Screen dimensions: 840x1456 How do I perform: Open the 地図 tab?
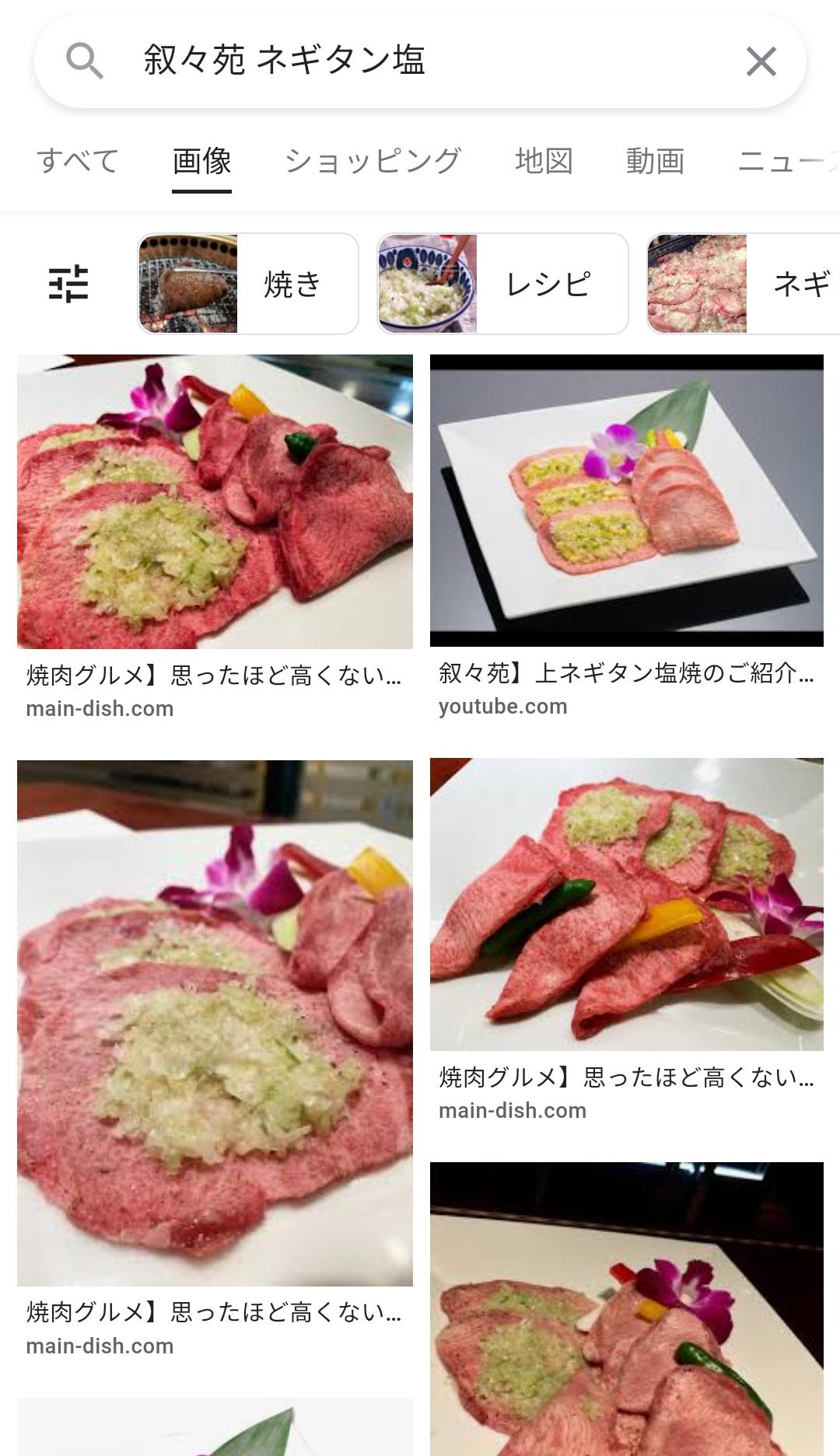click(544, 161)
